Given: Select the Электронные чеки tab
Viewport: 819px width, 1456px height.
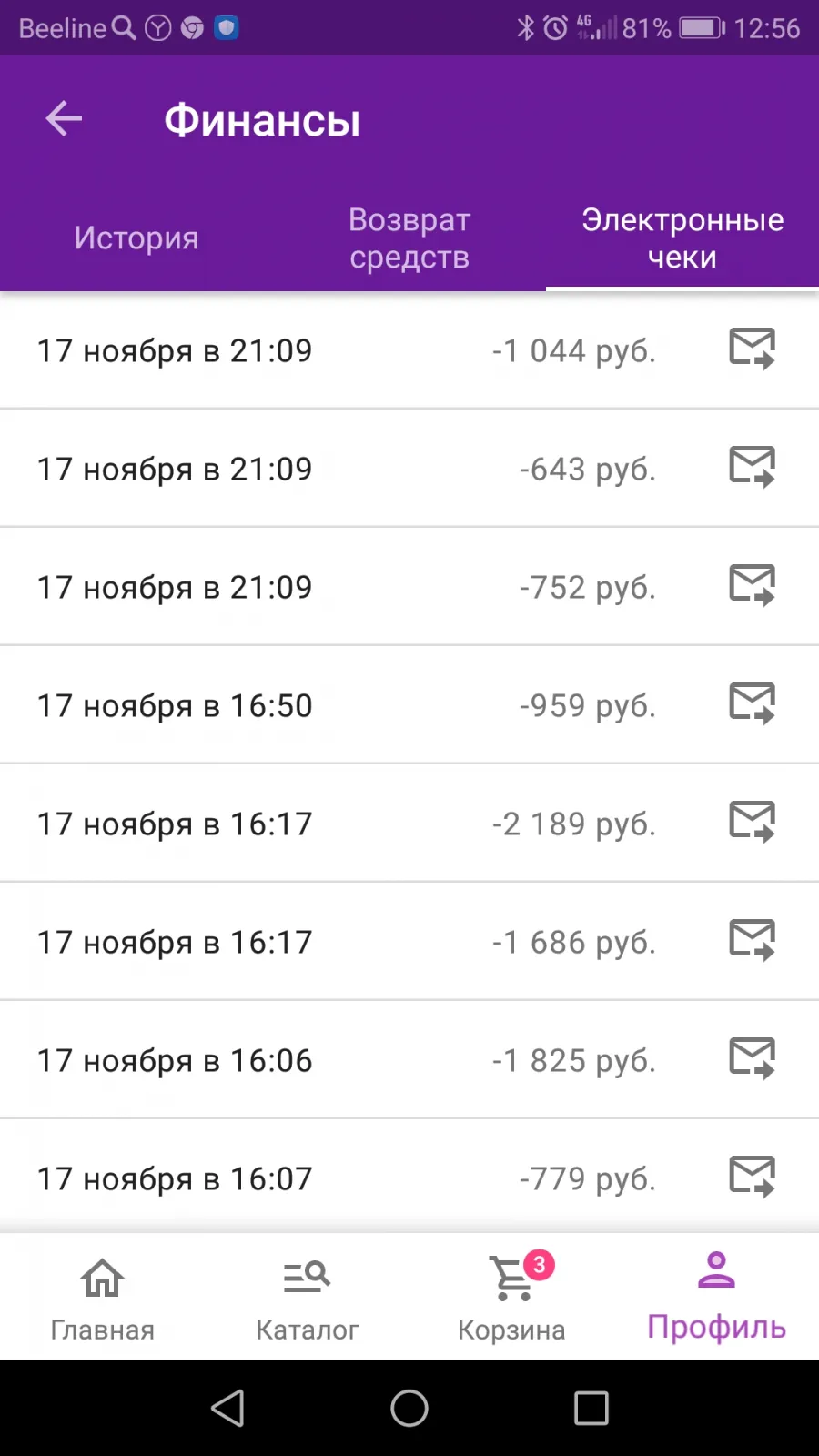Looking at the screenshot, I should (682, 238).
